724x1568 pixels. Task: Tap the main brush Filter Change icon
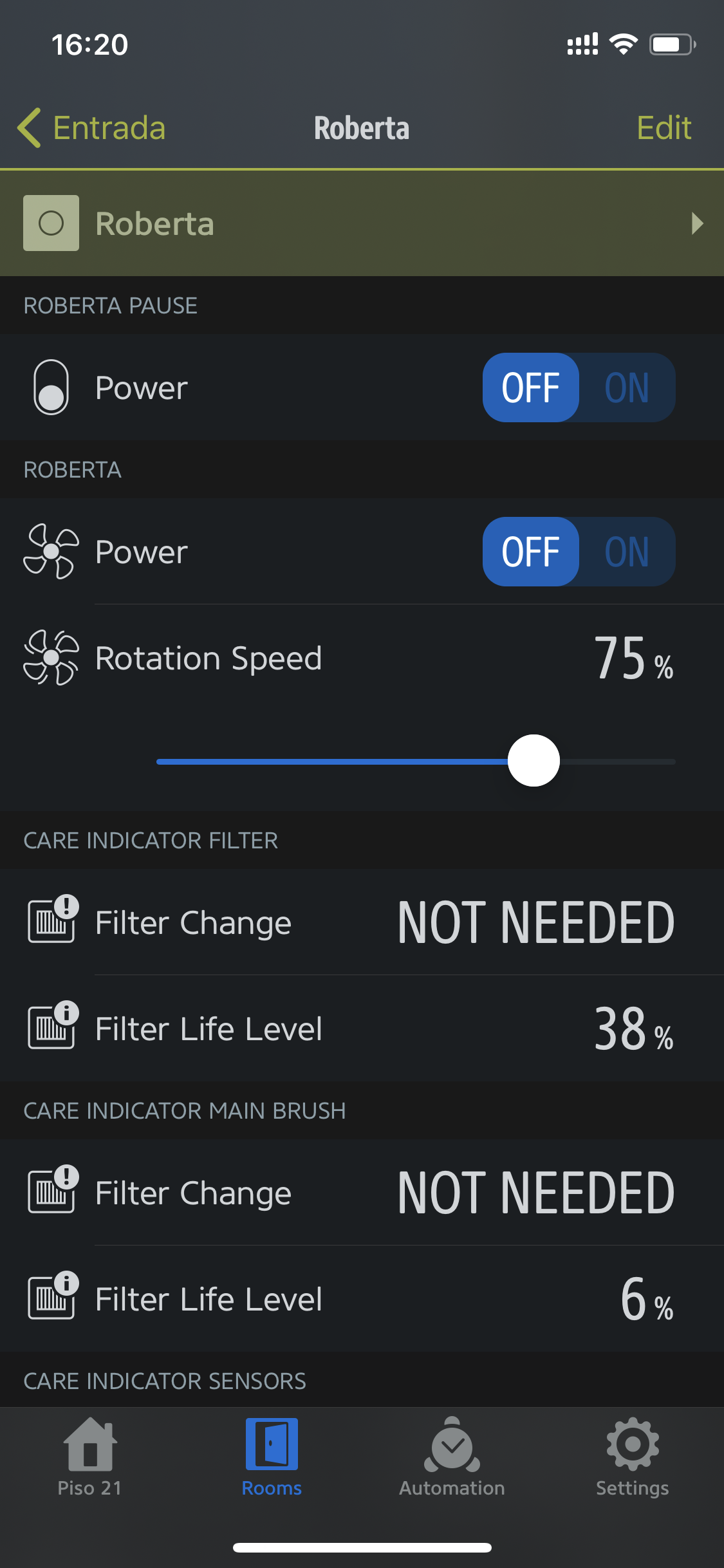coord(51,1192)
